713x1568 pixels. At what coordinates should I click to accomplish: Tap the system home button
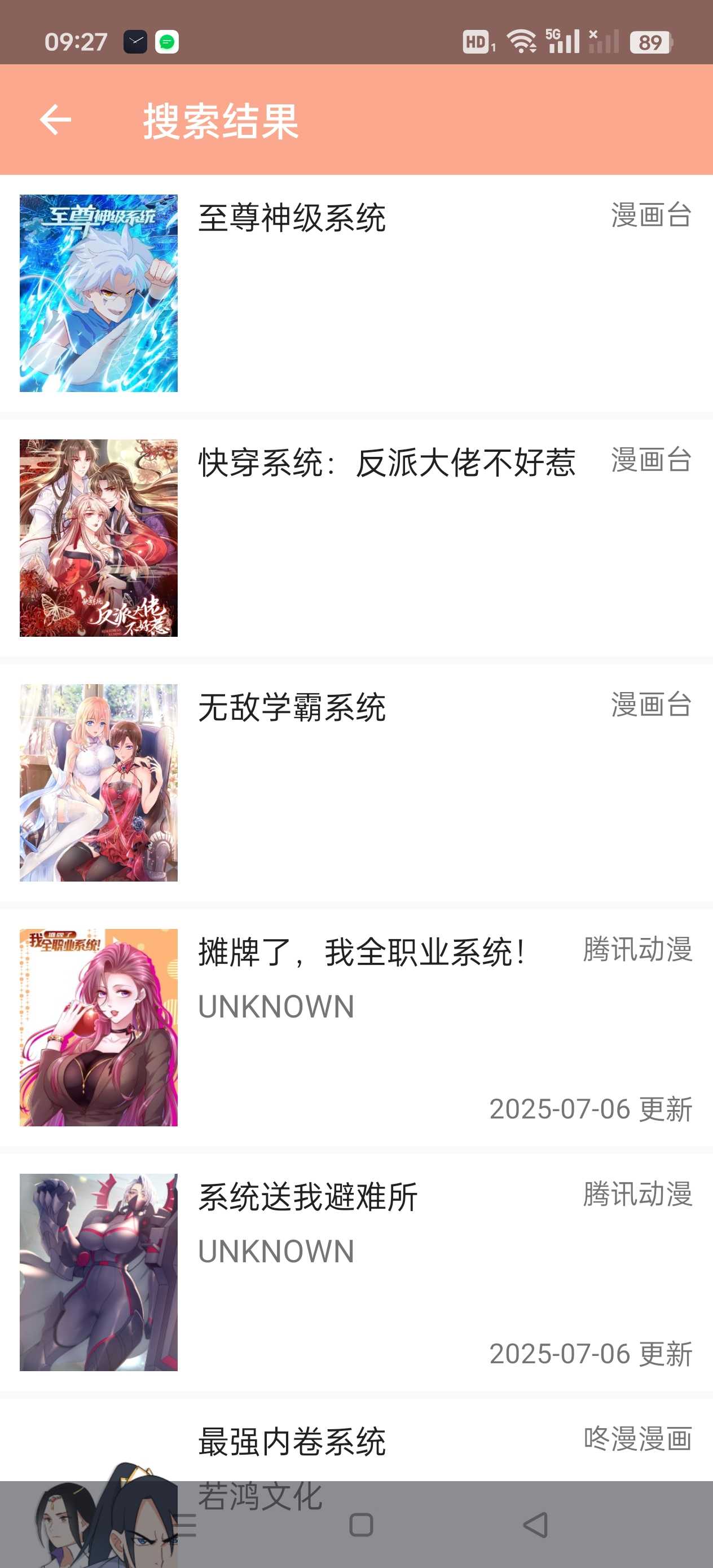coord(361,1525)
